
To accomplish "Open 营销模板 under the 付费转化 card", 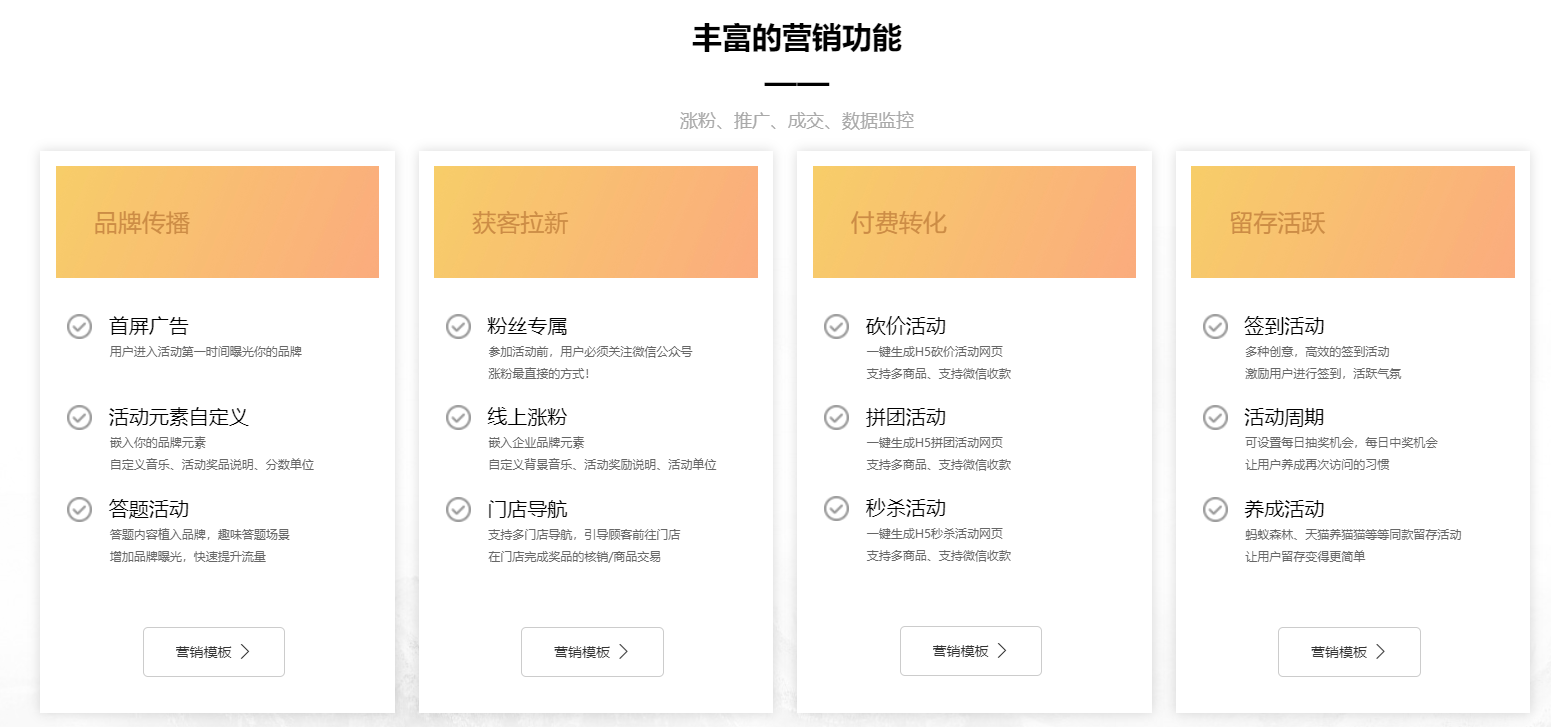I will point(970,651).
